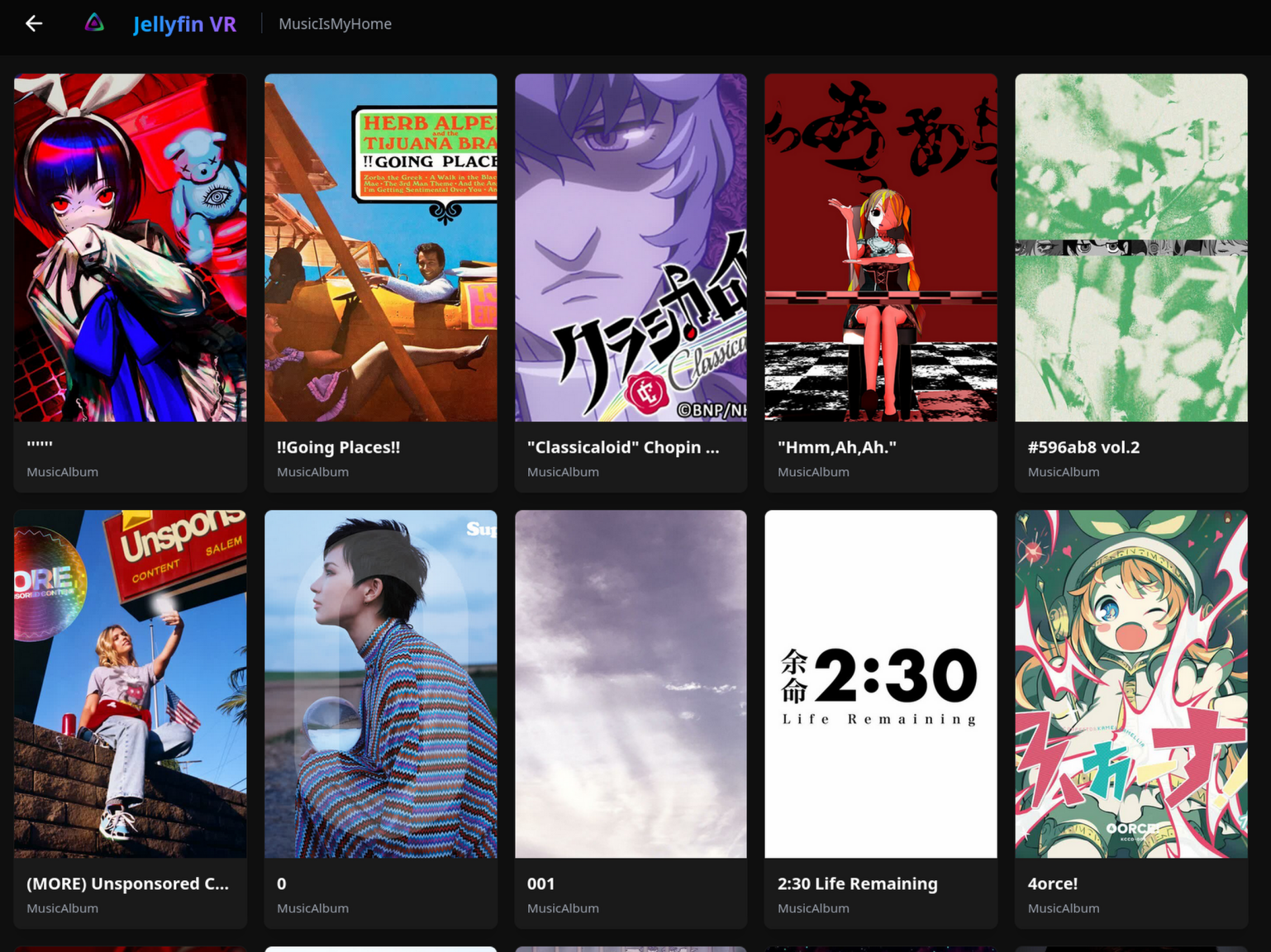This screenshot has width=1271, height=952.
Task: Go back using the arrow icon
Action: click(x=34, y=24)
